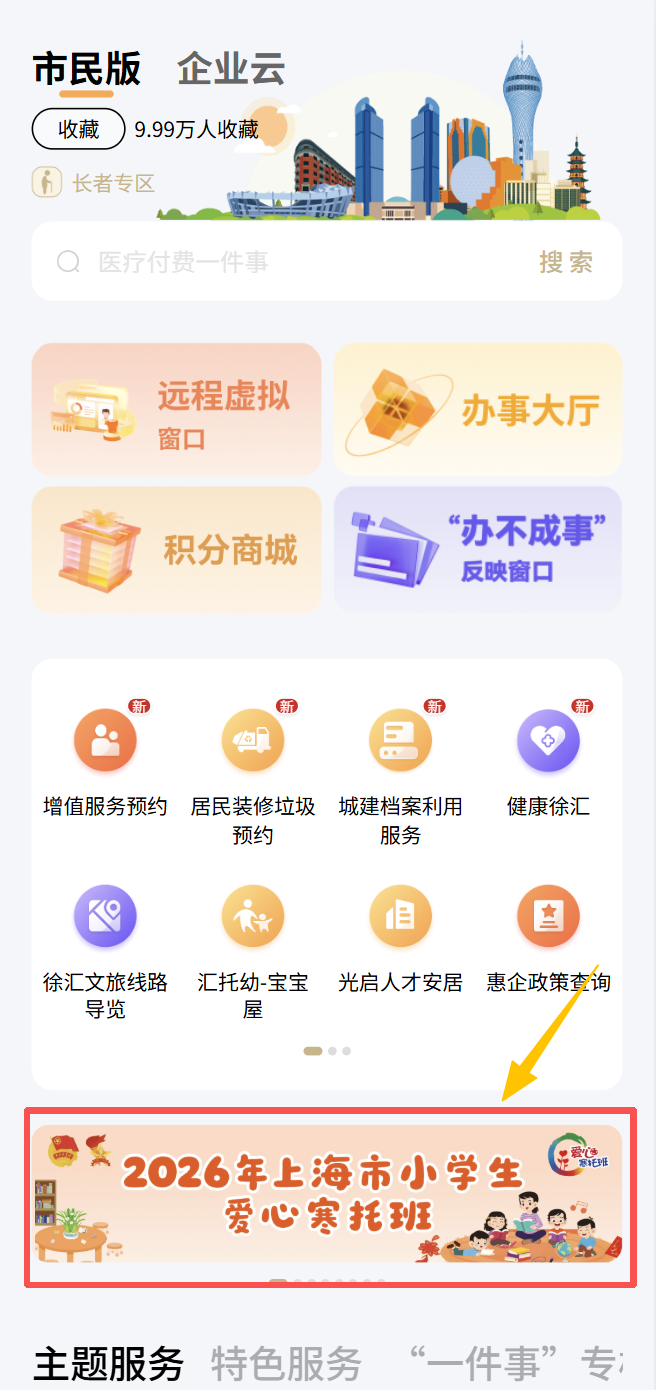Tap the 医疗付费一件事 search field

[290, 262]
